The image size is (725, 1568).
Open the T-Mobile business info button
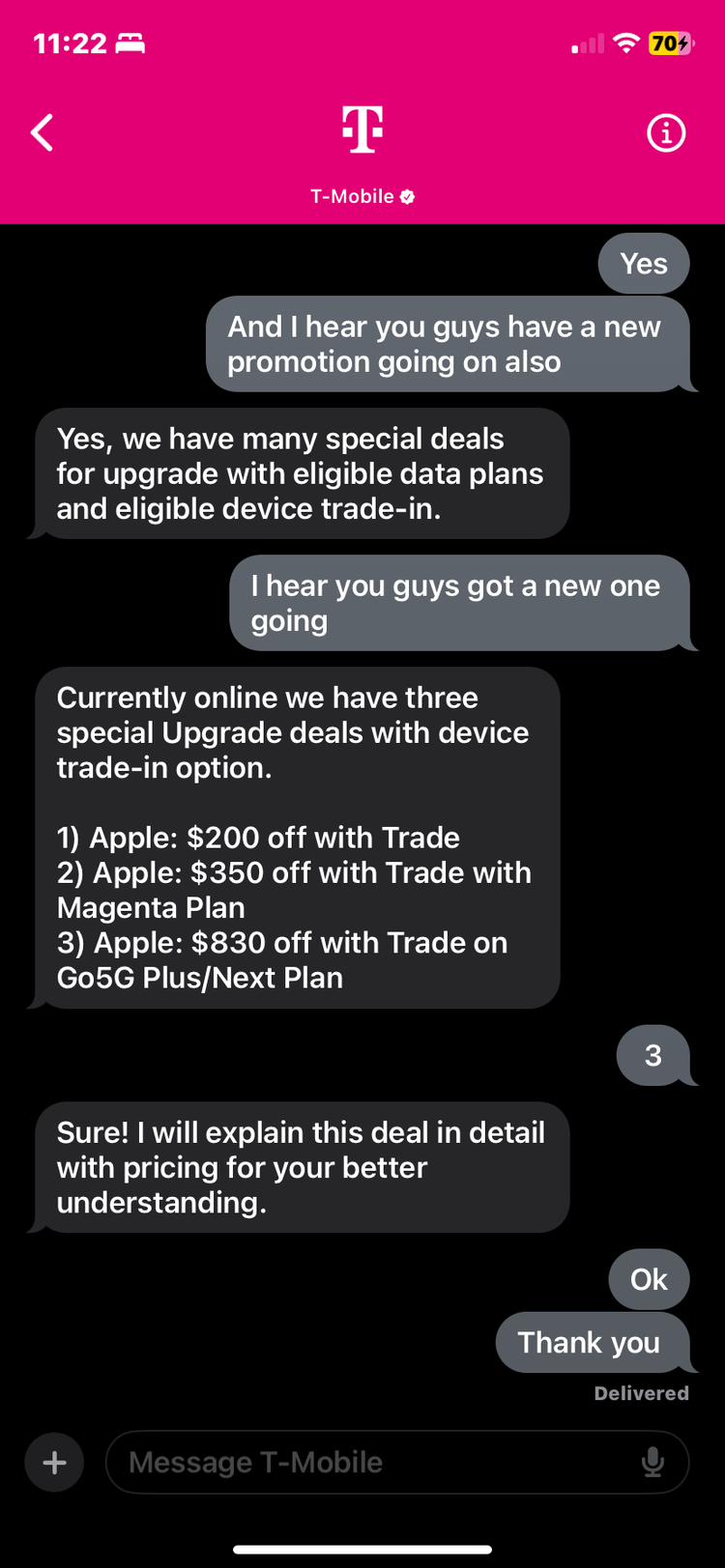[x=665, y=133]
